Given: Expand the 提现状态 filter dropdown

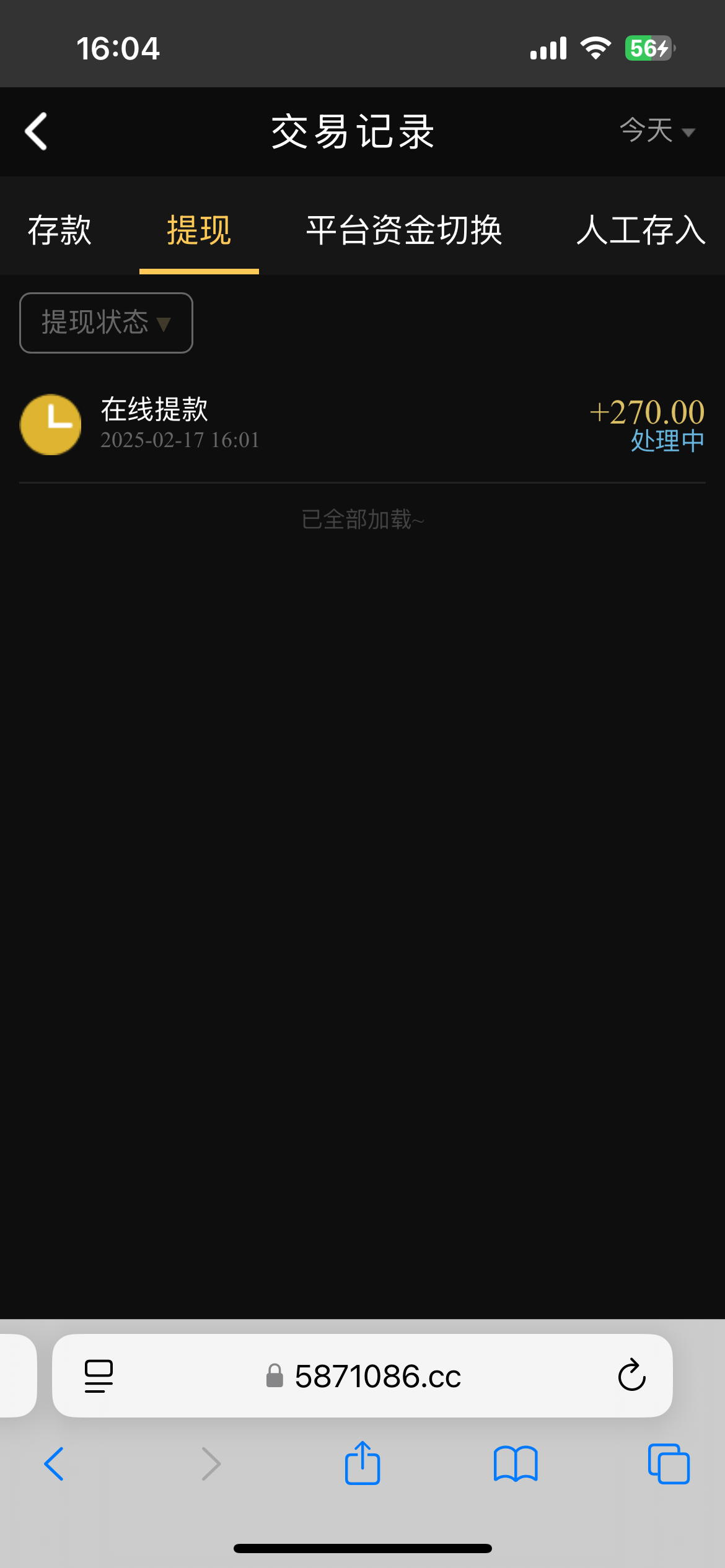Looking at the screenshot, I should coord(106,323).
